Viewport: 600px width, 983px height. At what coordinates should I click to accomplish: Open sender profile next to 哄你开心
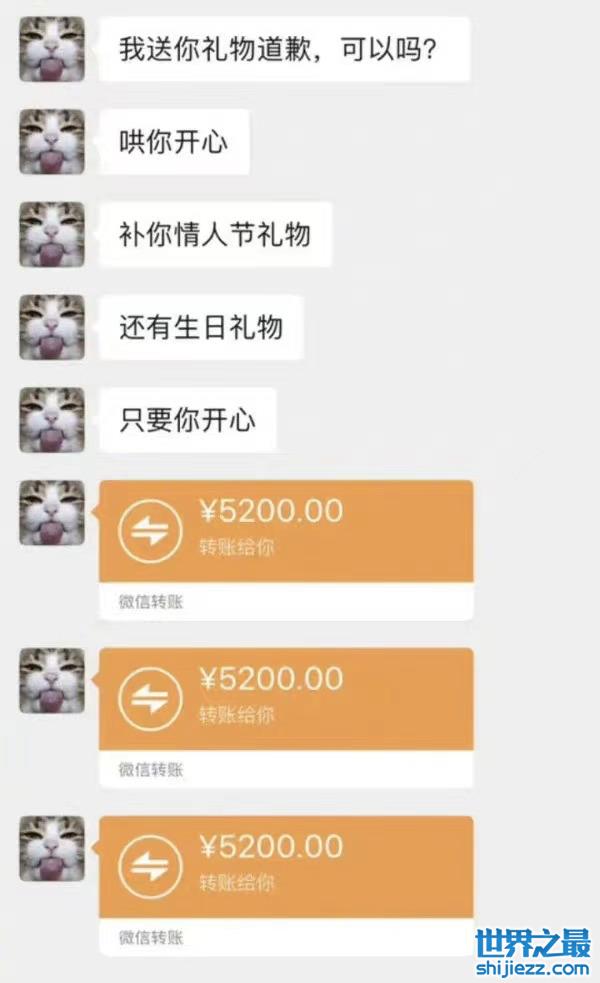(52, 142)
